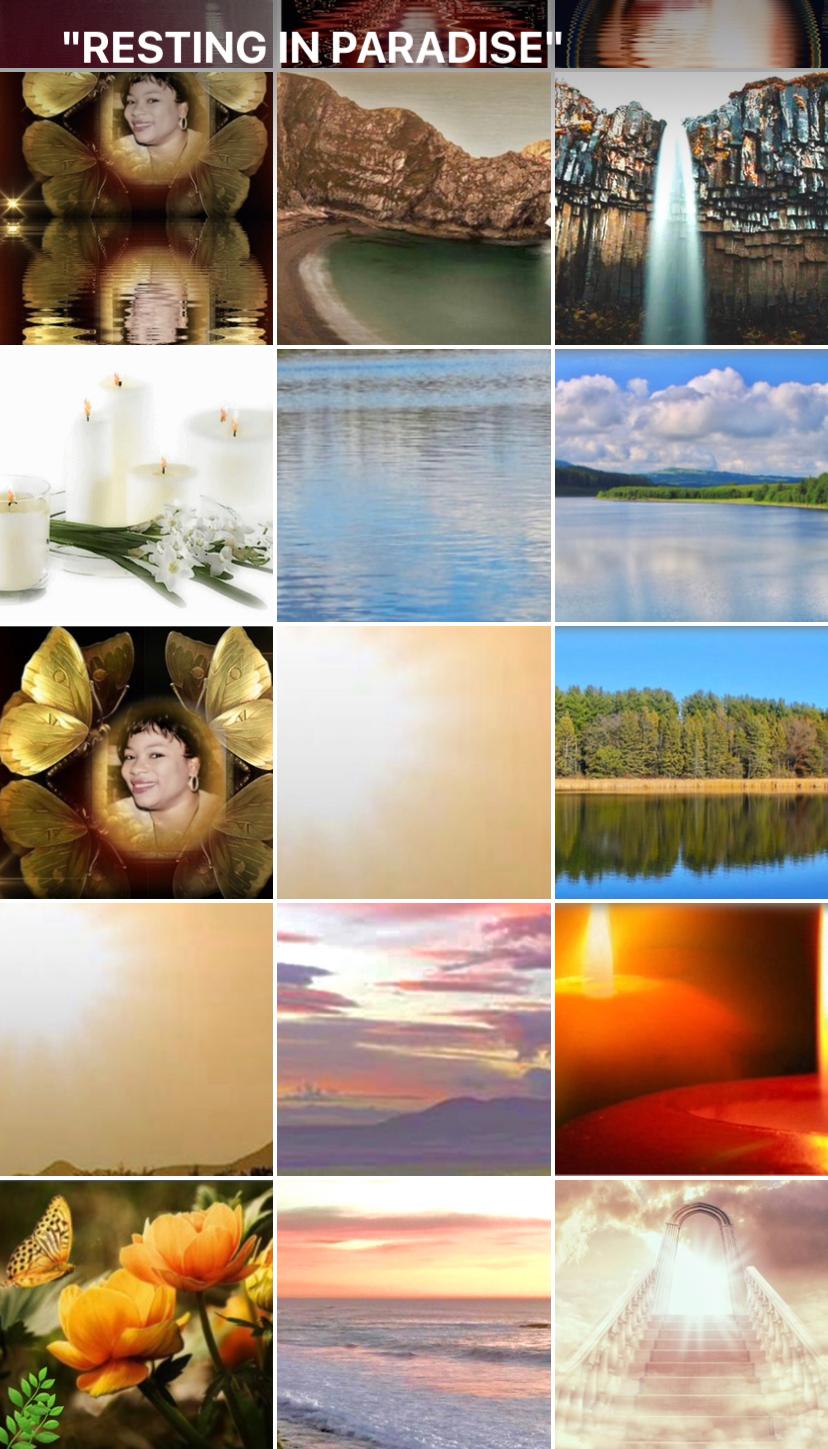Open the portrait tile with water reflection

click(x=136, y=208)
